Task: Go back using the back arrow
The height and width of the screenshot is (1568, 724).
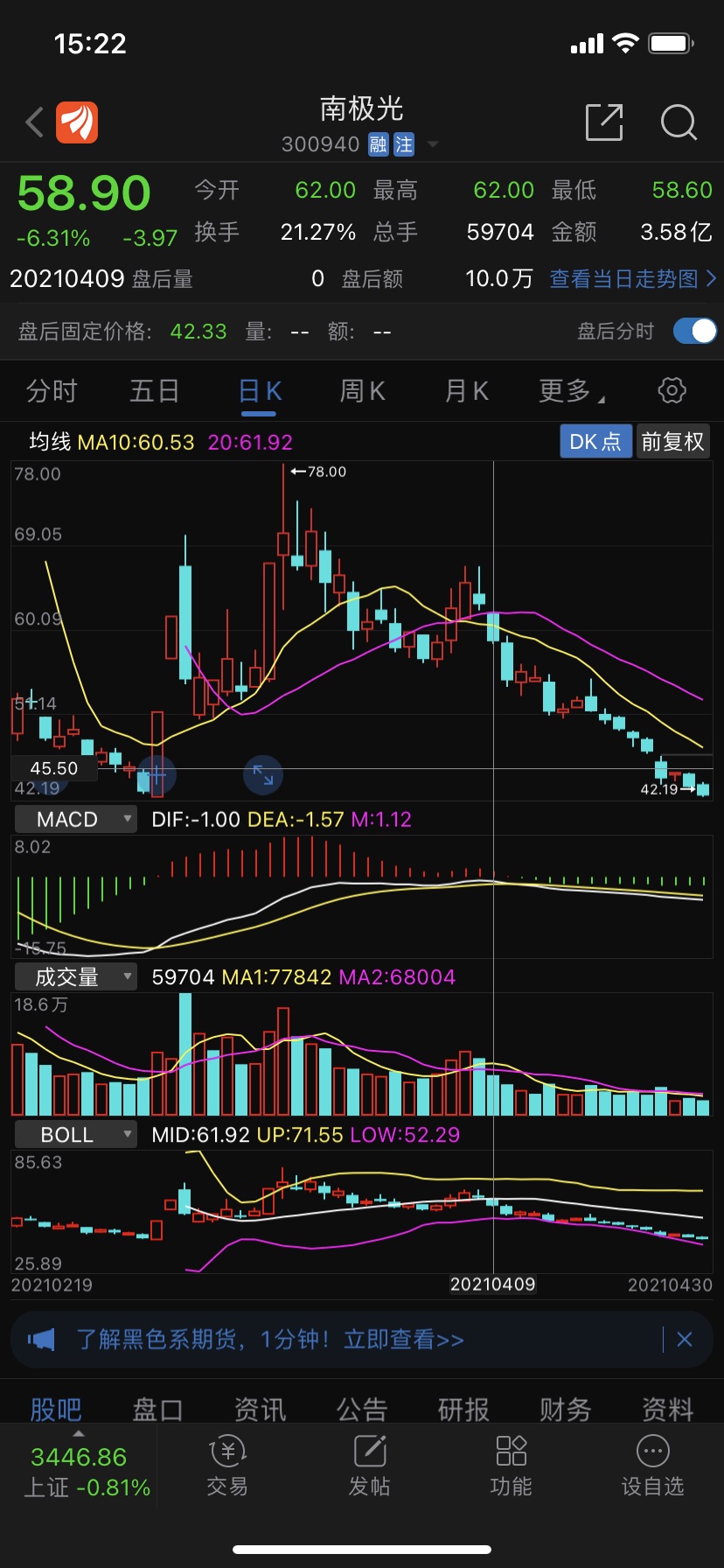Action: tap(33, 122)
